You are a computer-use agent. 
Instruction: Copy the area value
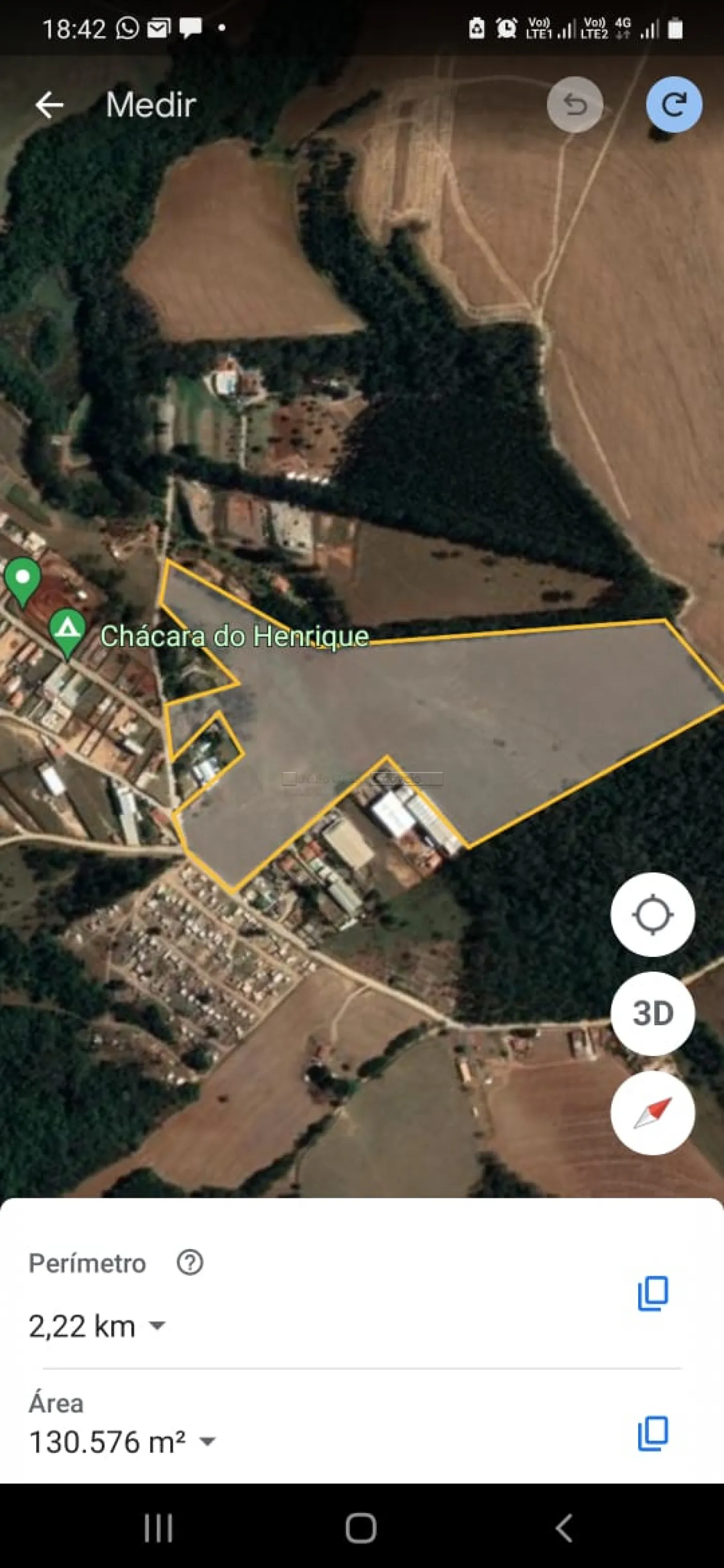(653, 1434)
